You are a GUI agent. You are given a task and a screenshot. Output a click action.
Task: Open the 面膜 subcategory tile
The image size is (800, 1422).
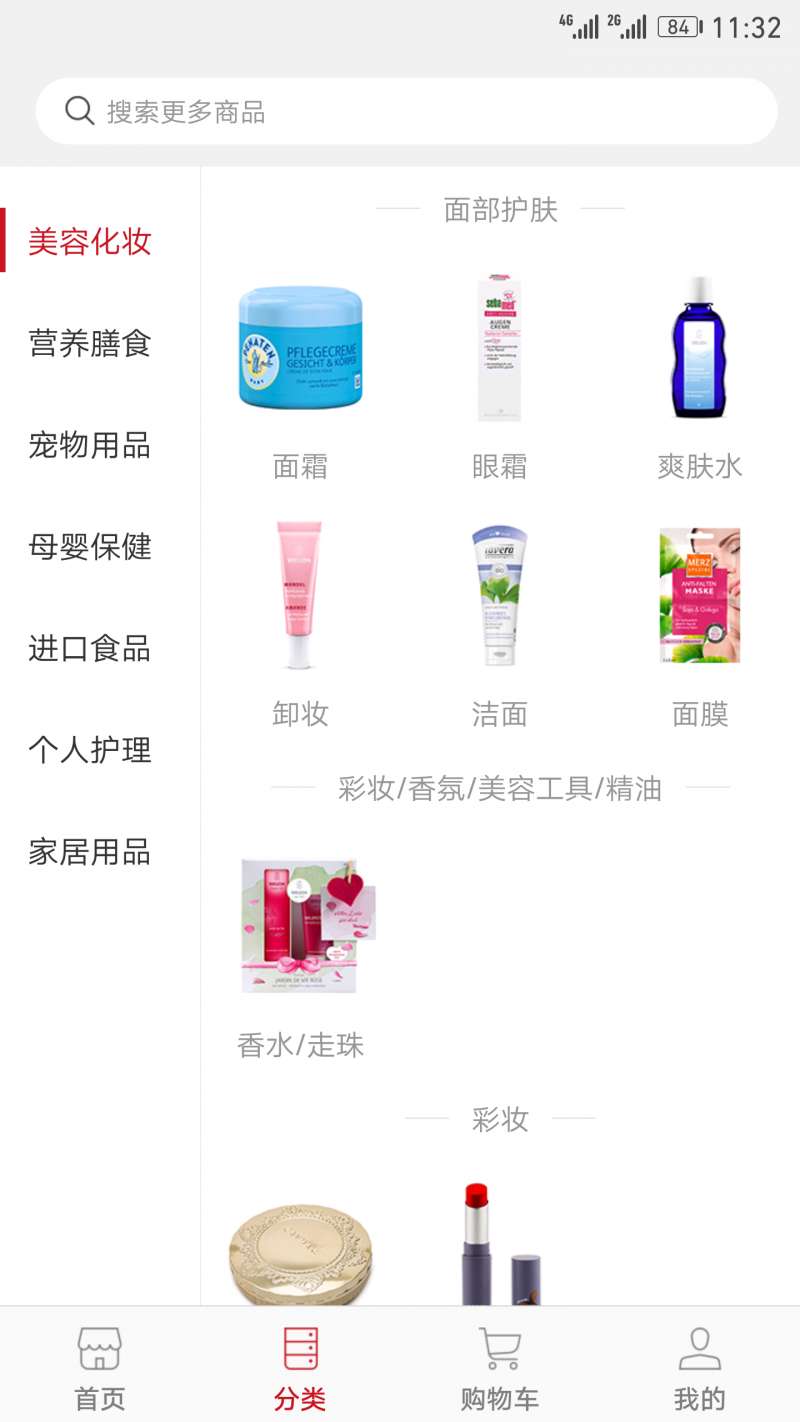pyautogui.click(x=699, y=622)
